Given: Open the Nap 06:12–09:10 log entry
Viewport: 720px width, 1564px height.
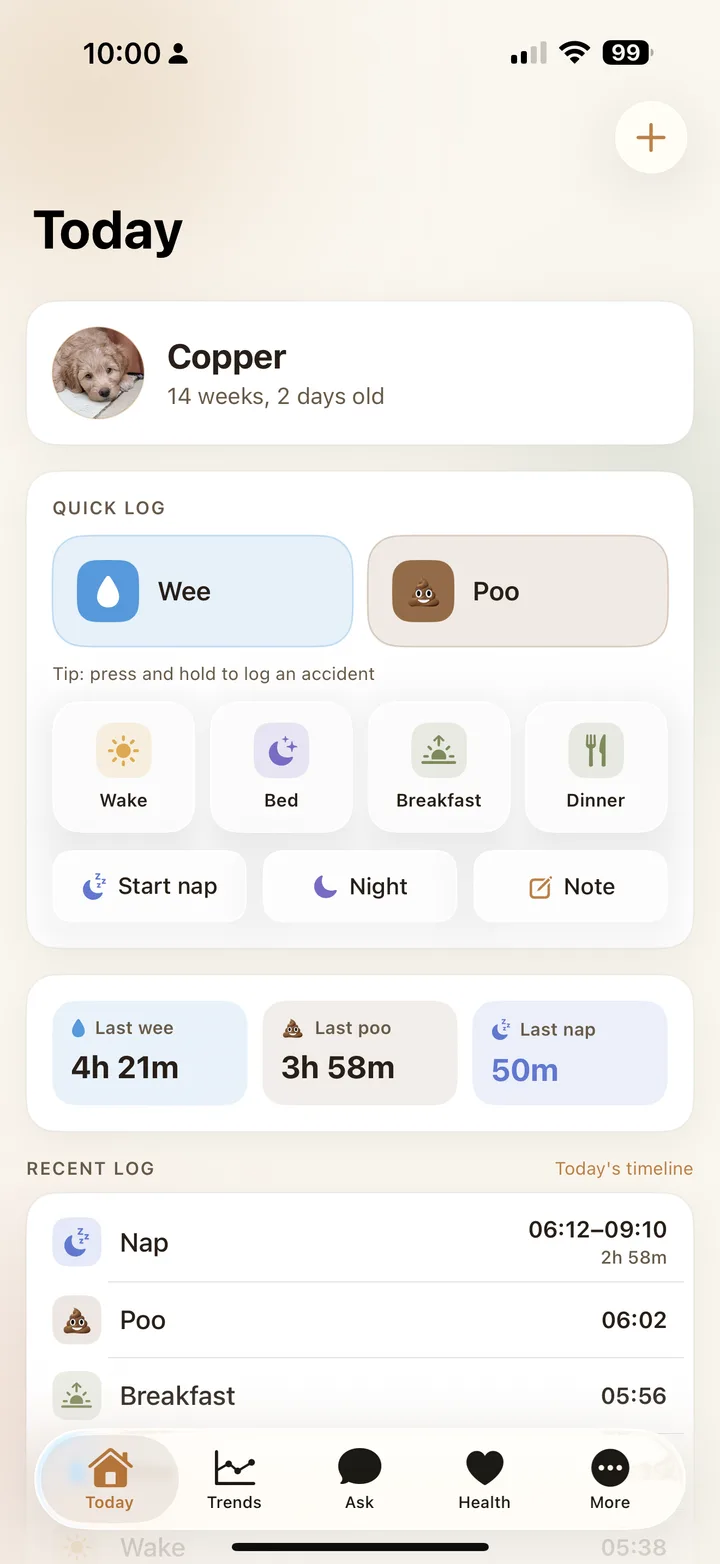Looking at the screenshot, I should click(360, 1243).
